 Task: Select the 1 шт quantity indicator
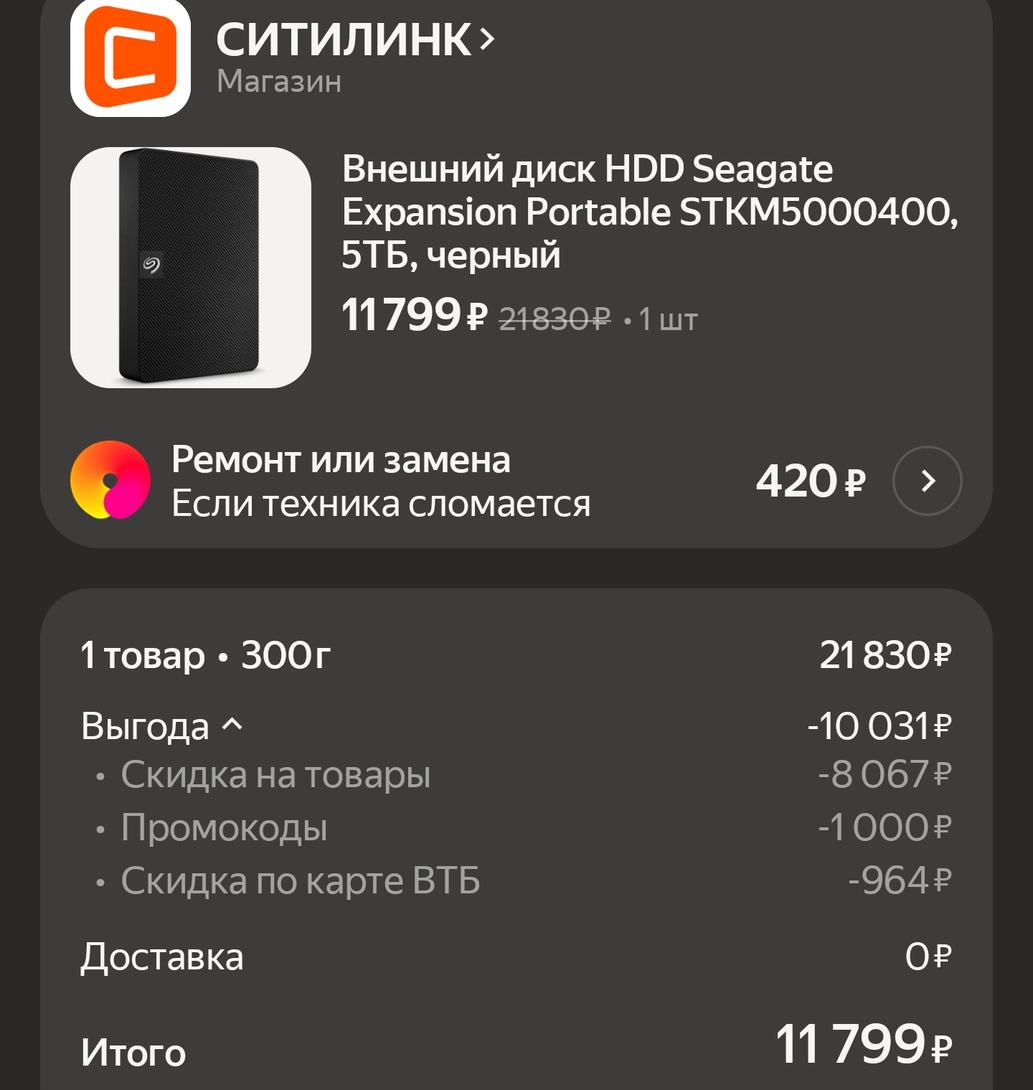pos(665,318)
